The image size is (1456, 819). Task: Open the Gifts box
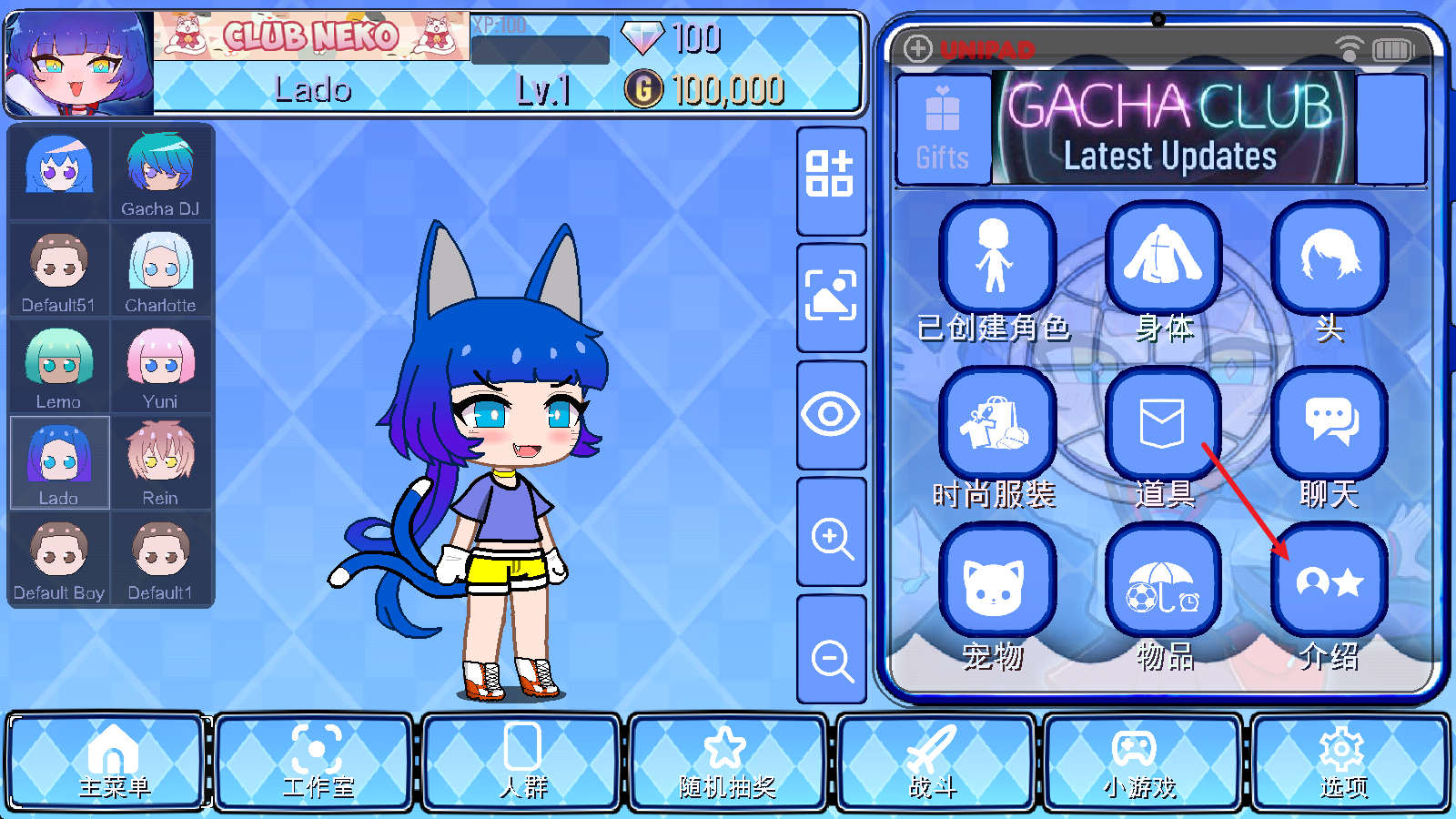point(943,130)
